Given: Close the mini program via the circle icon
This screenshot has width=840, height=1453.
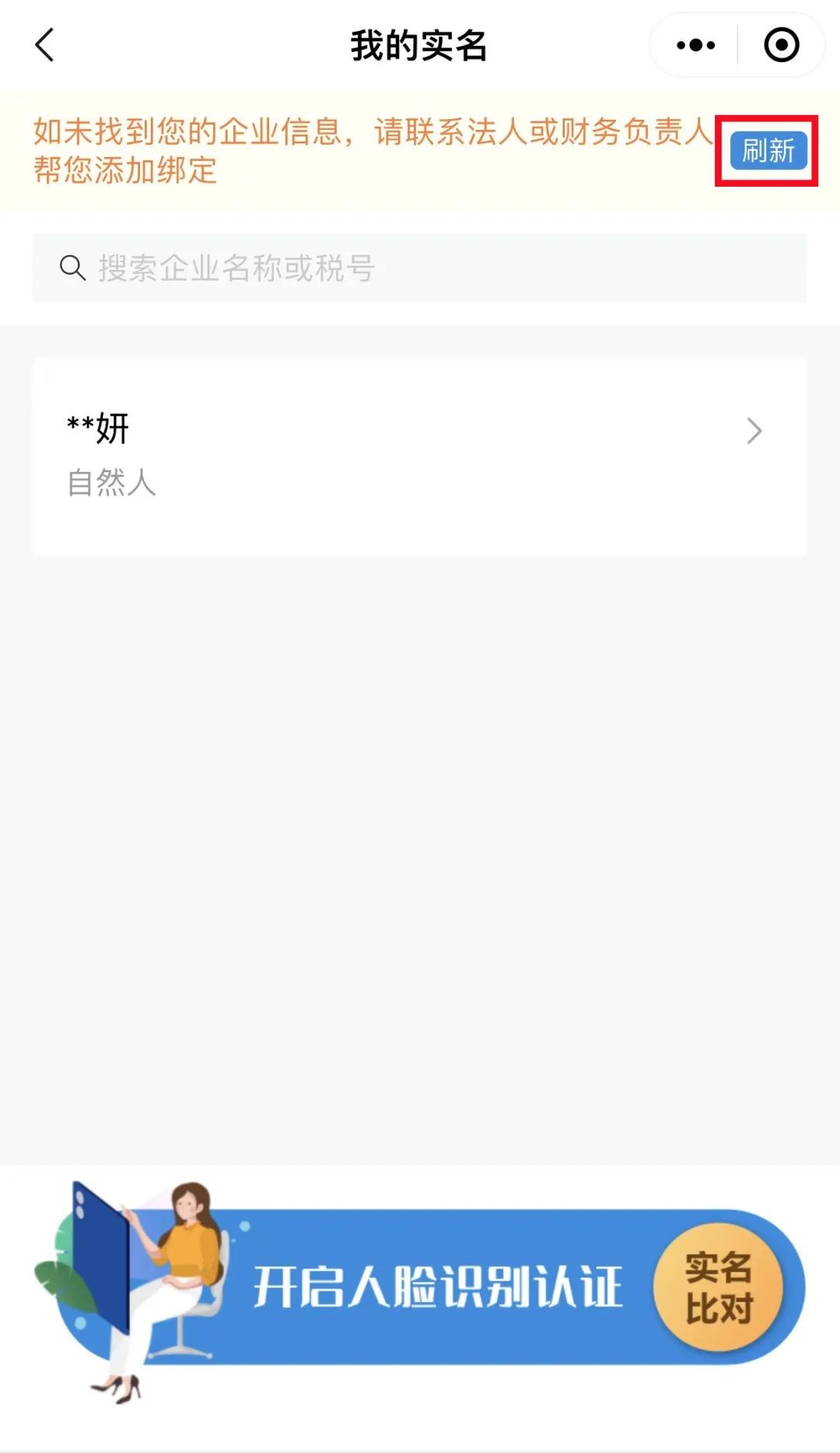Looking at the screenshot, I should [781, 45].
